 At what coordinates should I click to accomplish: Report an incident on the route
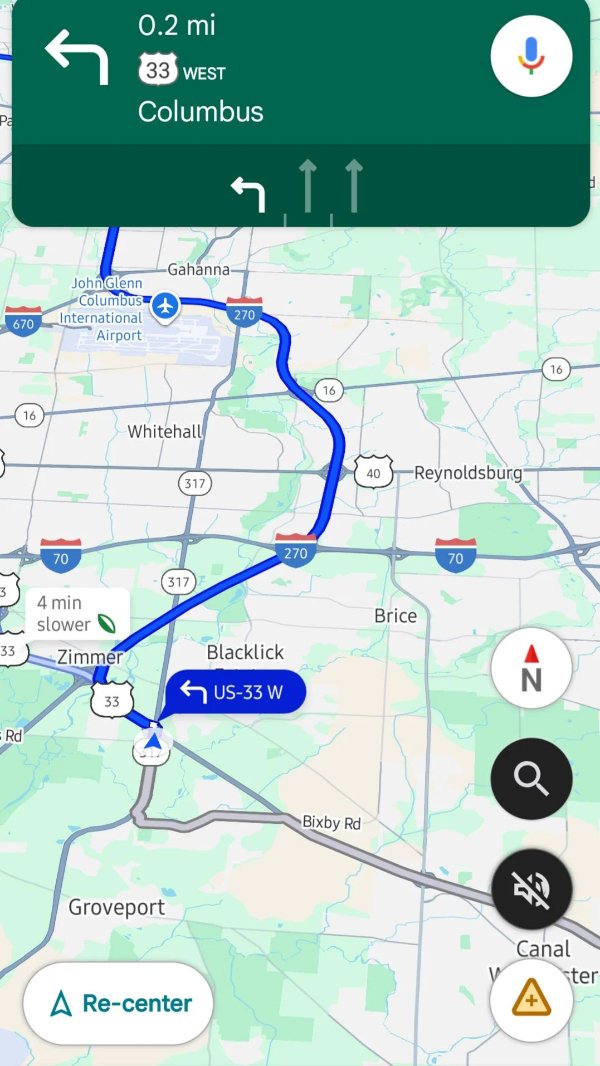click(x=531, y=999)
